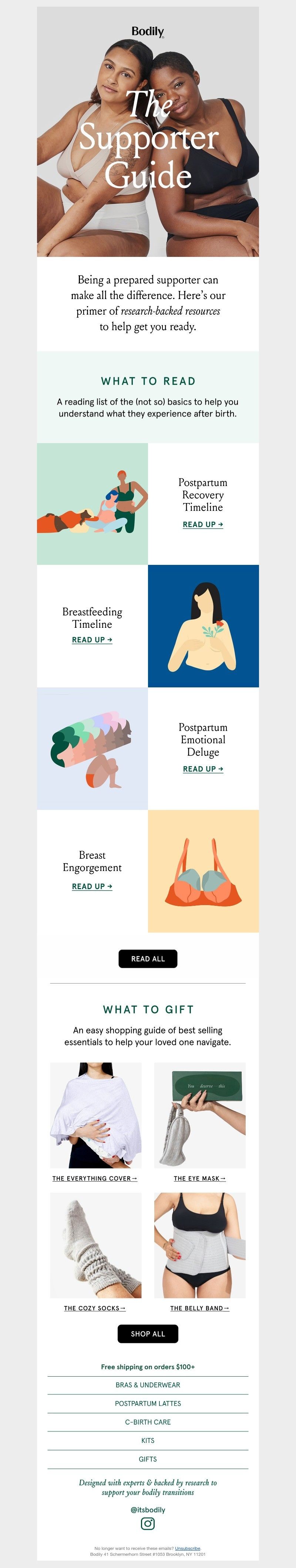This screenshot has height=1568, width=296.
Task: Open Breastfeeding Timeline Read Up link
Action: pos(92,640)
